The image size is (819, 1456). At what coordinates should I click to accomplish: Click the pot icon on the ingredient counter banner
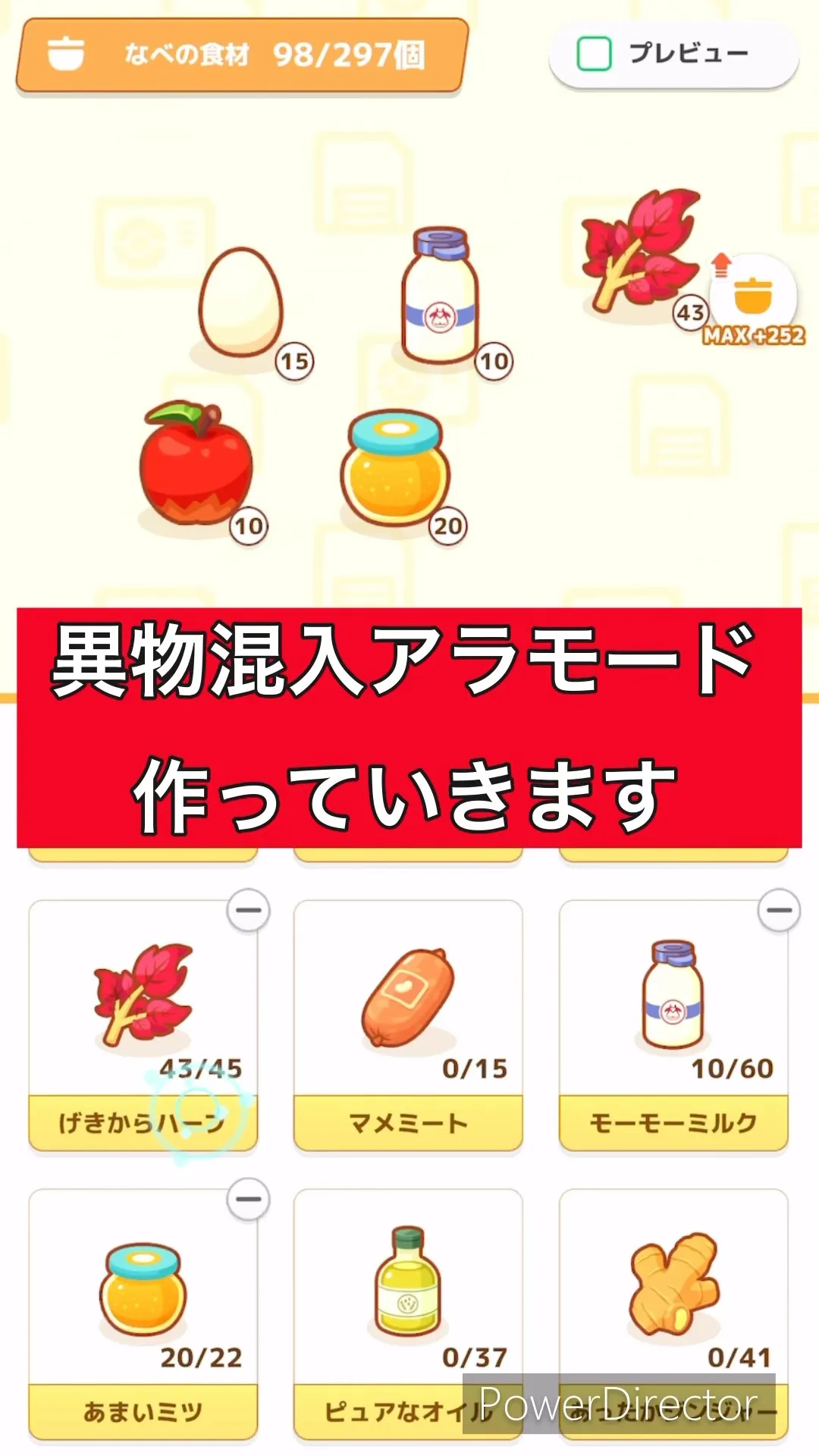[x=67, y=55]
